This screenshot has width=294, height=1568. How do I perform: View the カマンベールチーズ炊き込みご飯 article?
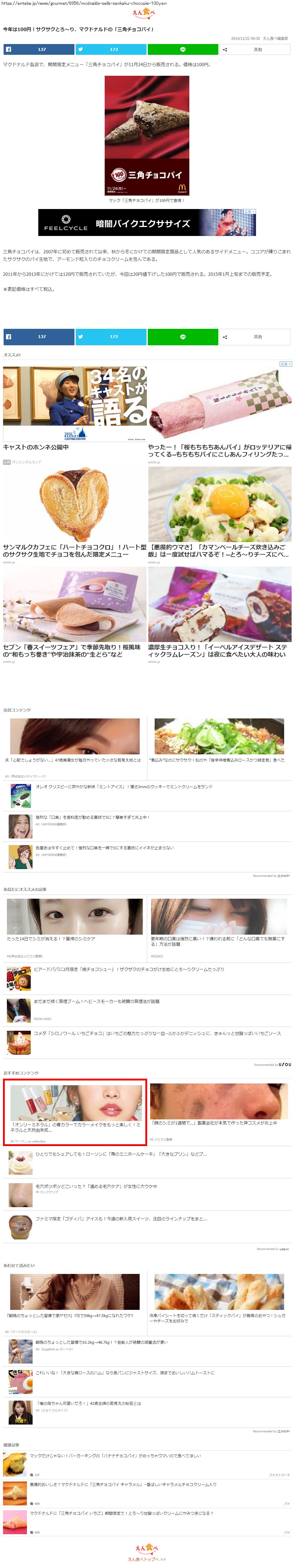219,505
